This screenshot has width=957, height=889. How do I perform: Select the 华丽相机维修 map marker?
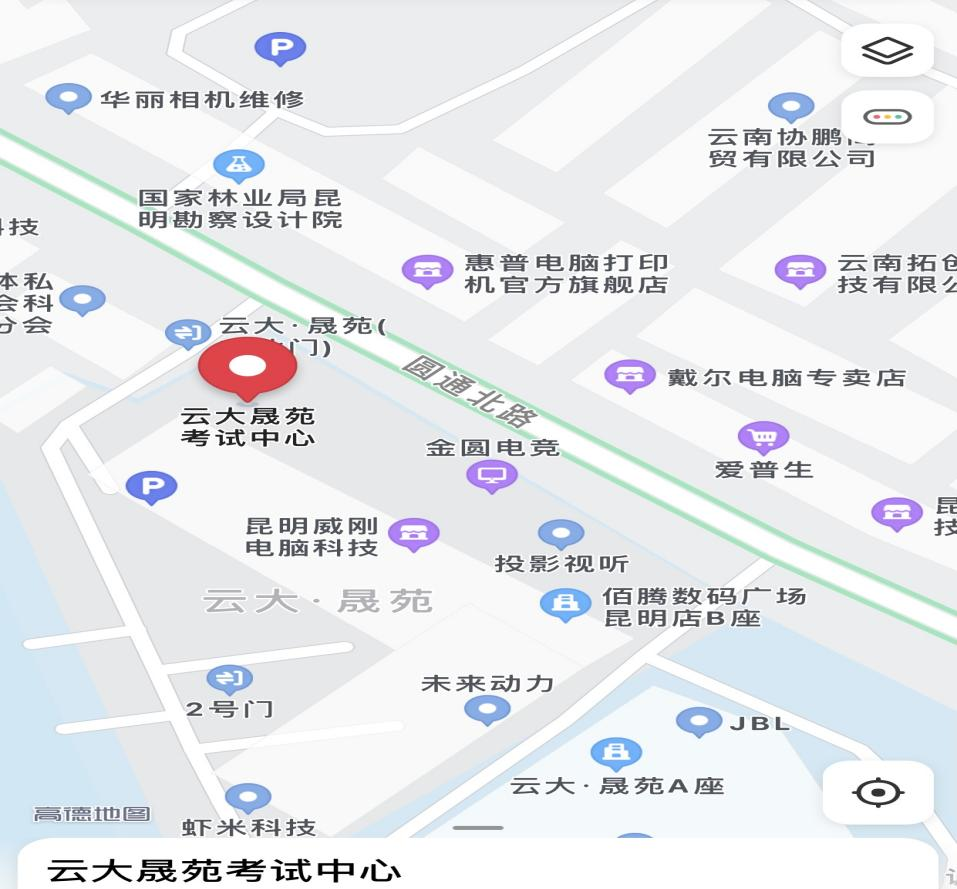(x=68, y=98)
